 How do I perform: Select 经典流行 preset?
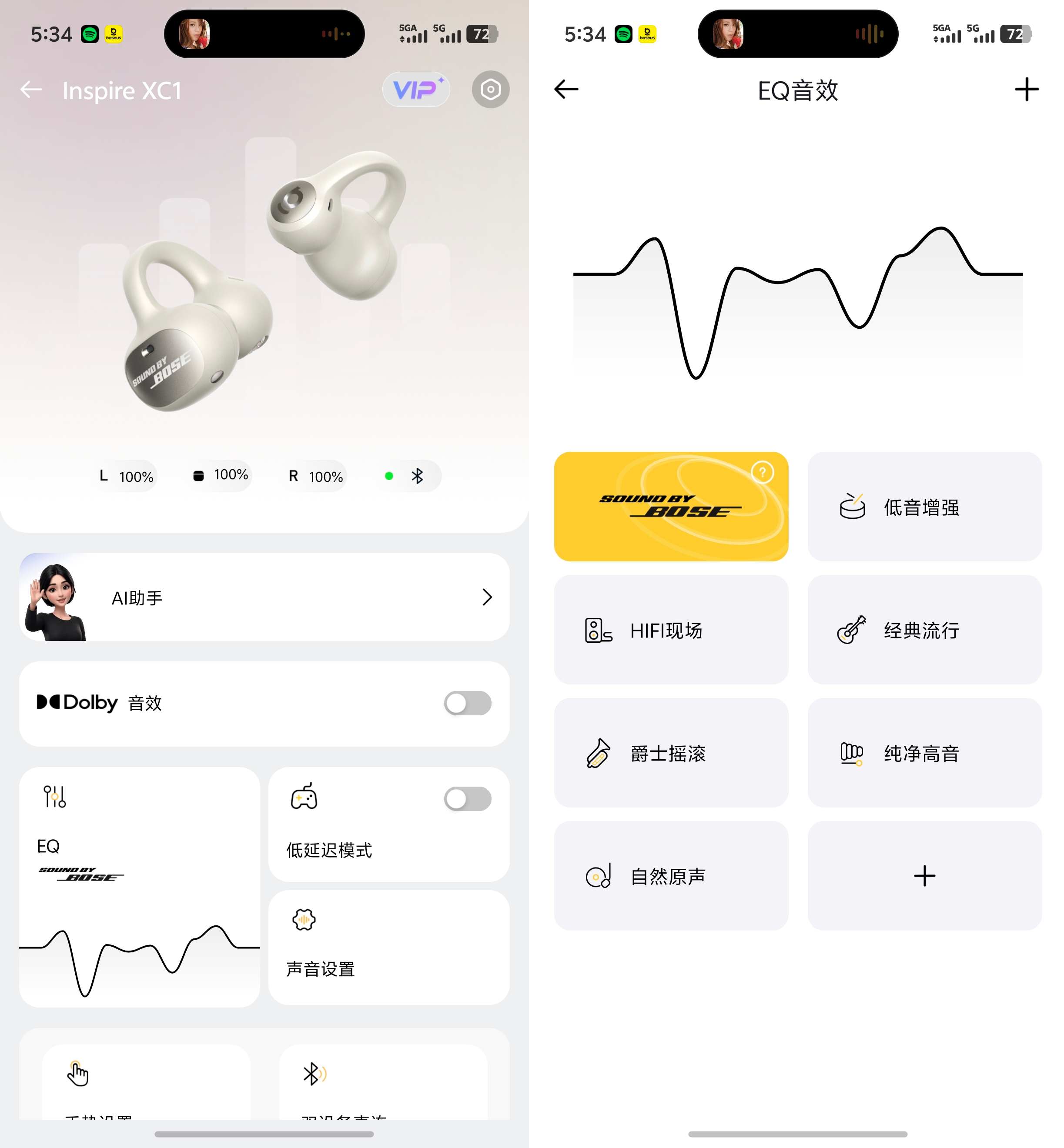[924, 630]
